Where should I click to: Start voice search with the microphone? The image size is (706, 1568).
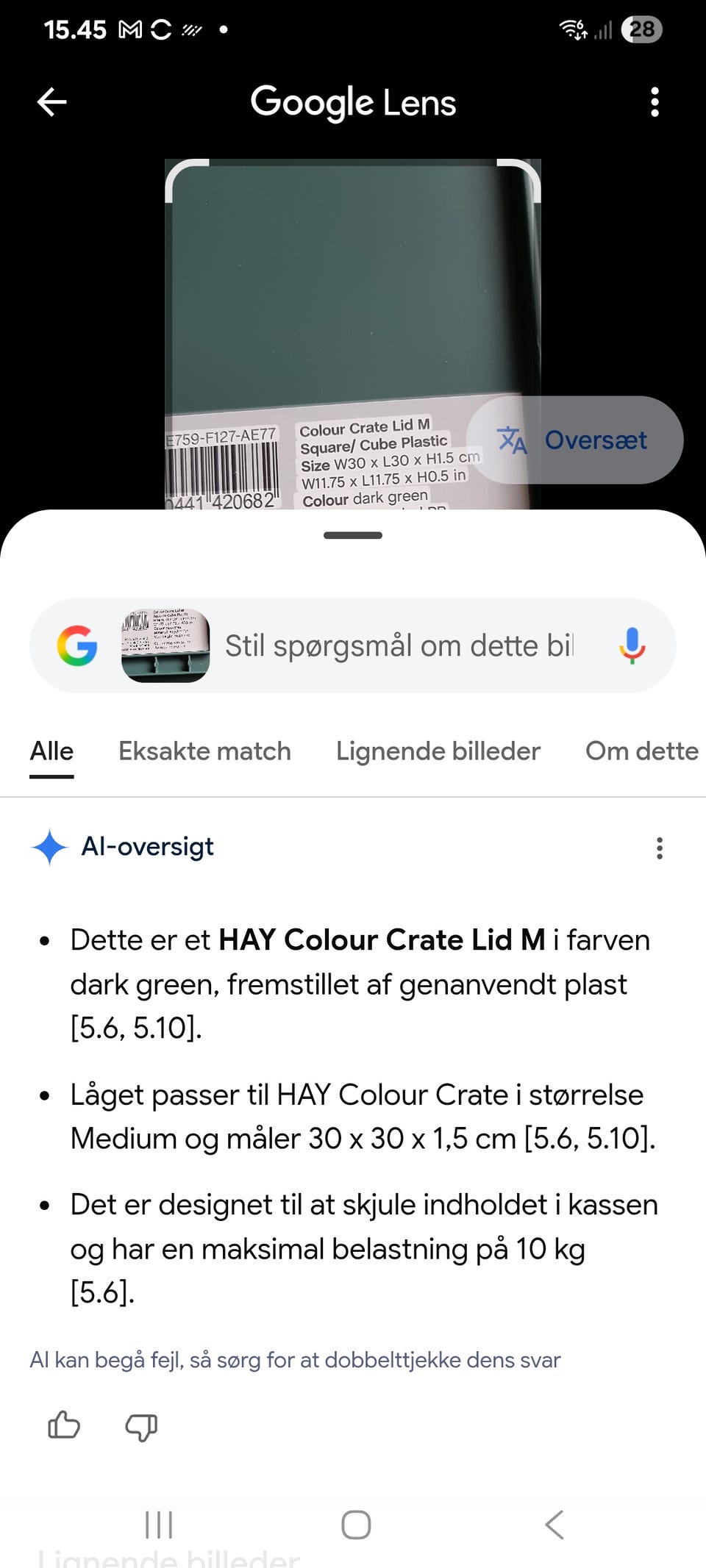coord(632,645)
